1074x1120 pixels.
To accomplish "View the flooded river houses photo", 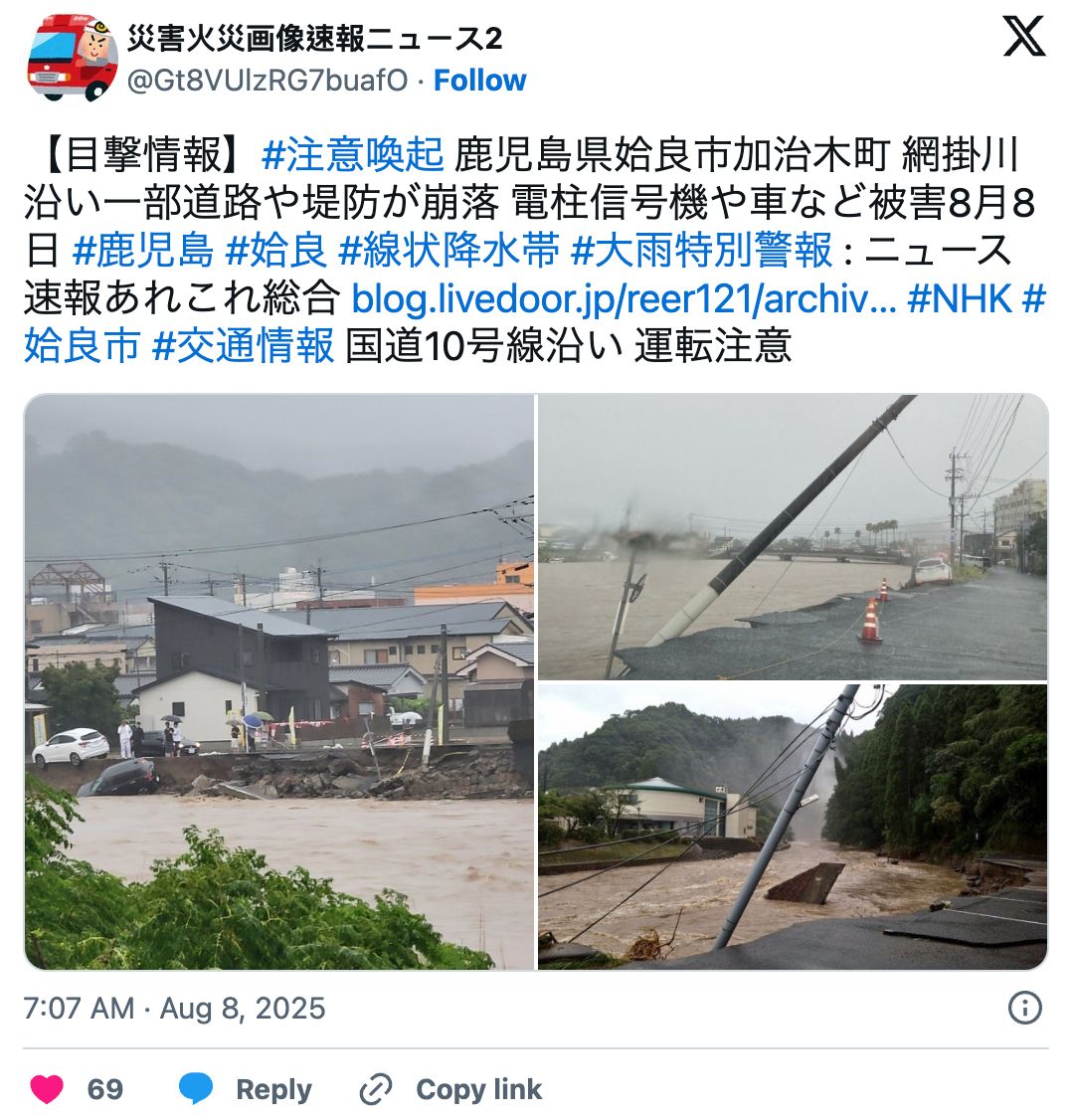I will click(279, 681).
